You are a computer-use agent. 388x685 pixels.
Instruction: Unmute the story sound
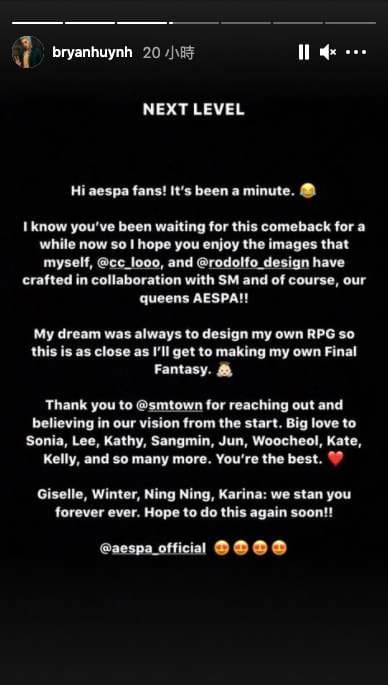(x=328, y=52)
